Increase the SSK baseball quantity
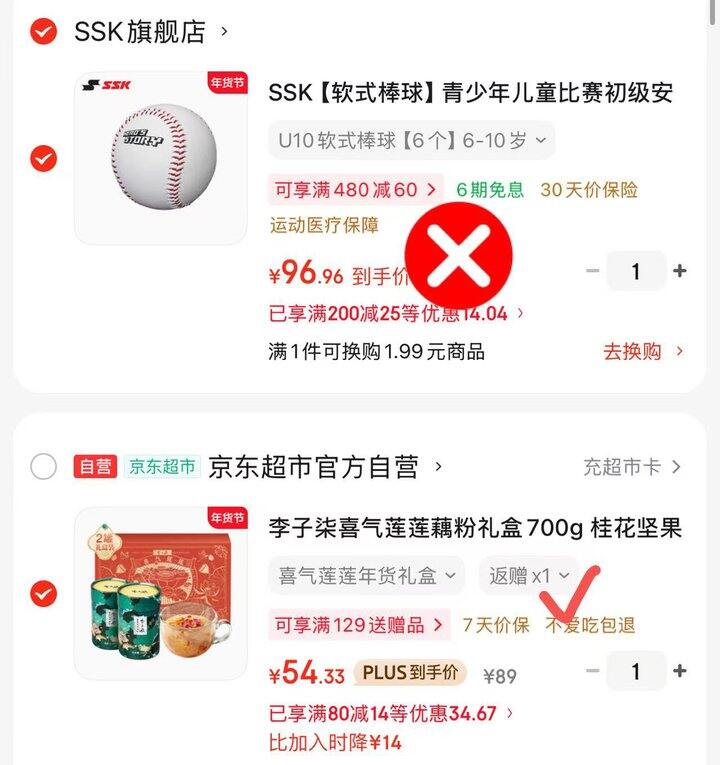This screenshot has height=765, width=720. 680,271
